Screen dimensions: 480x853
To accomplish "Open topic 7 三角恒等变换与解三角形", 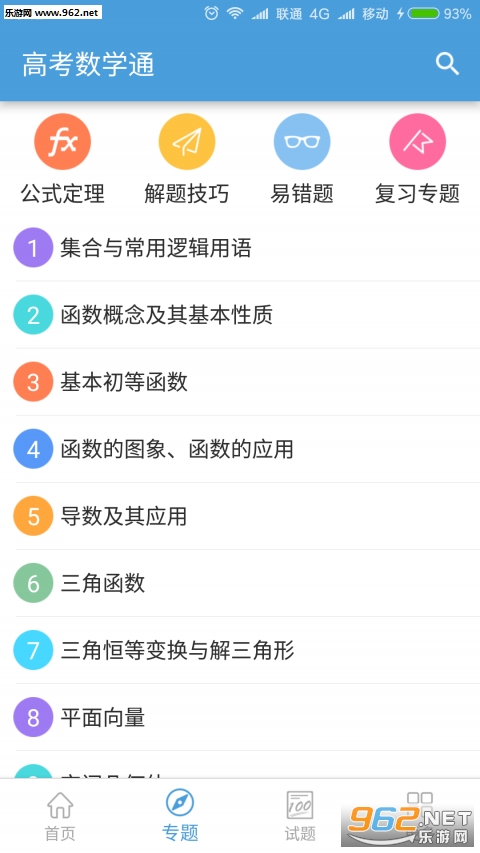I will pyautogui.click(x=240, y=650).
